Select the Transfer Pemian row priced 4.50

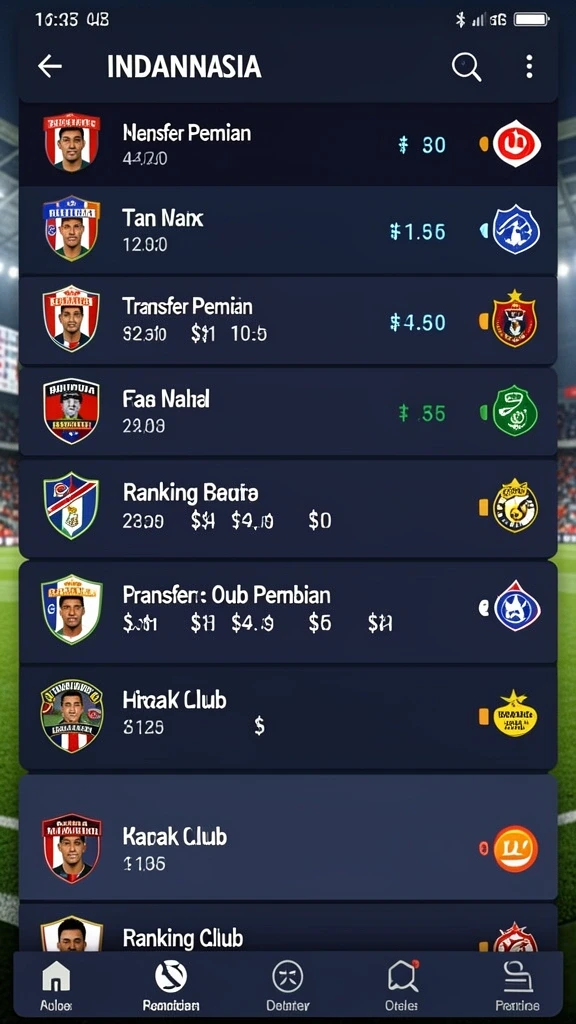point(288,321)
